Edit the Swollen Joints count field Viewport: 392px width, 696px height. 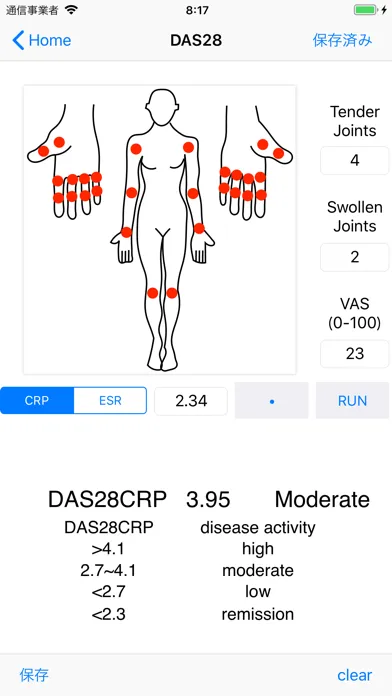(x=354, y=257)
